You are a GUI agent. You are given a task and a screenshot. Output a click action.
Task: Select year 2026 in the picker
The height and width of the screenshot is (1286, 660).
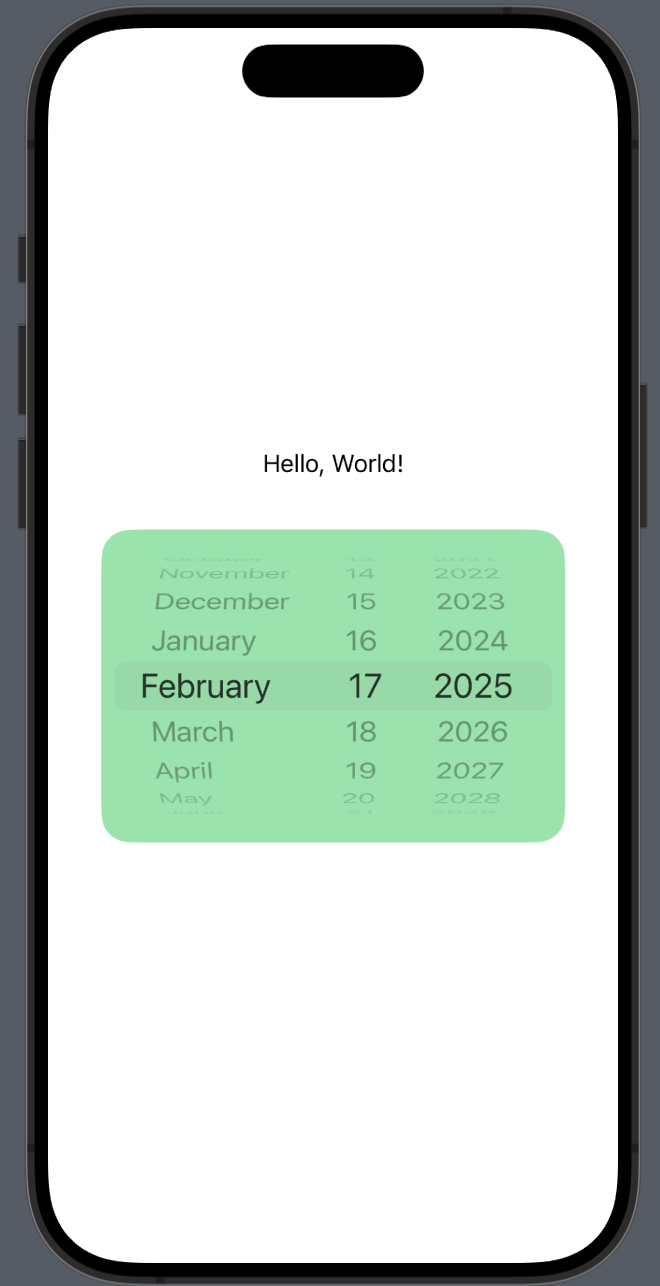pyautogui.click(x=472, y=732)
